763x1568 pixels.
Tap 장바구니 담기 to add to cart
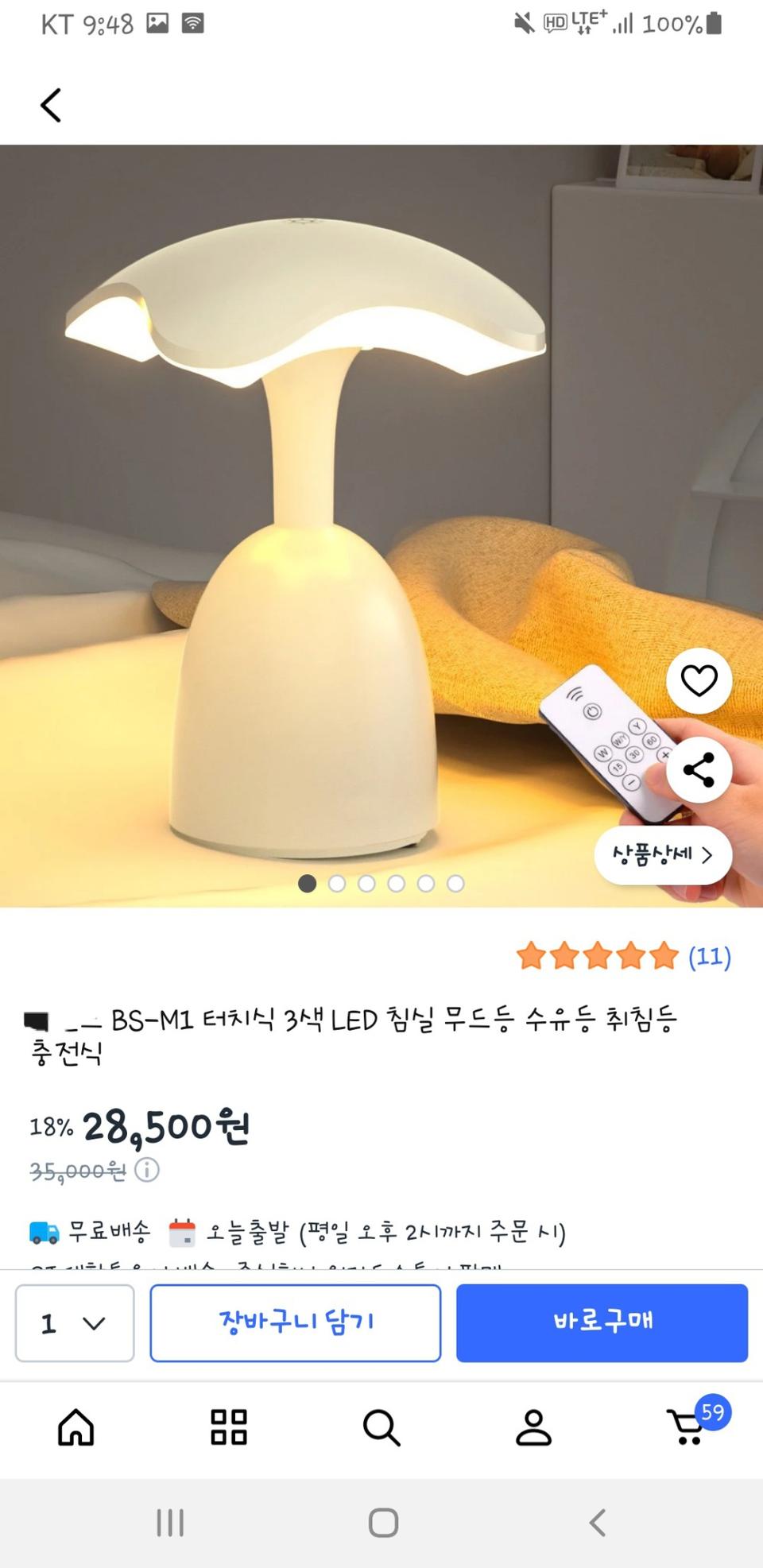point(295,1322)
